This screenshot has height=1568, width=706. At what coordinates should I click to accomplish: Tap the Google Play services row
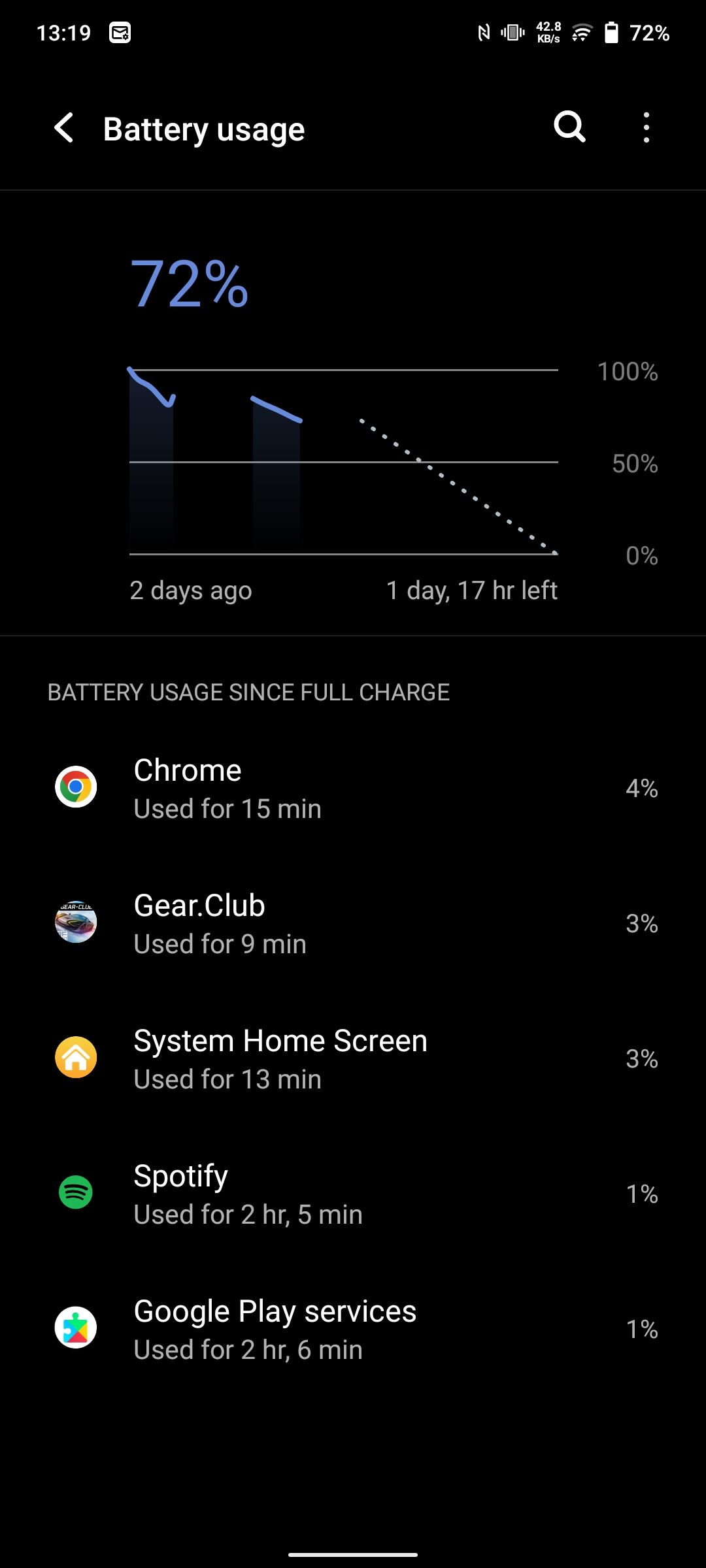[353, 1330]
